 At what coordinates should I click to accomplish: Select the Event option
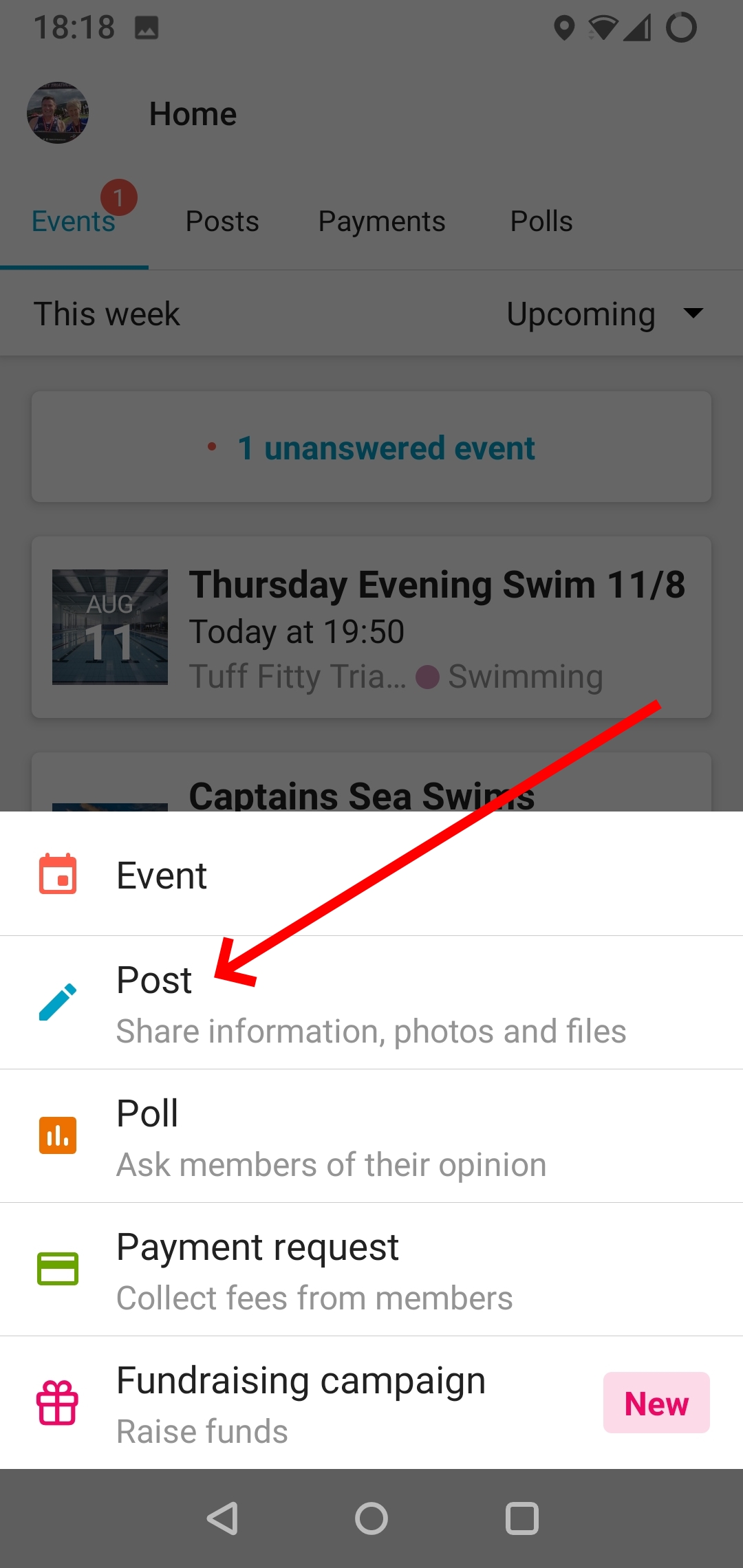tap(371, 874)
